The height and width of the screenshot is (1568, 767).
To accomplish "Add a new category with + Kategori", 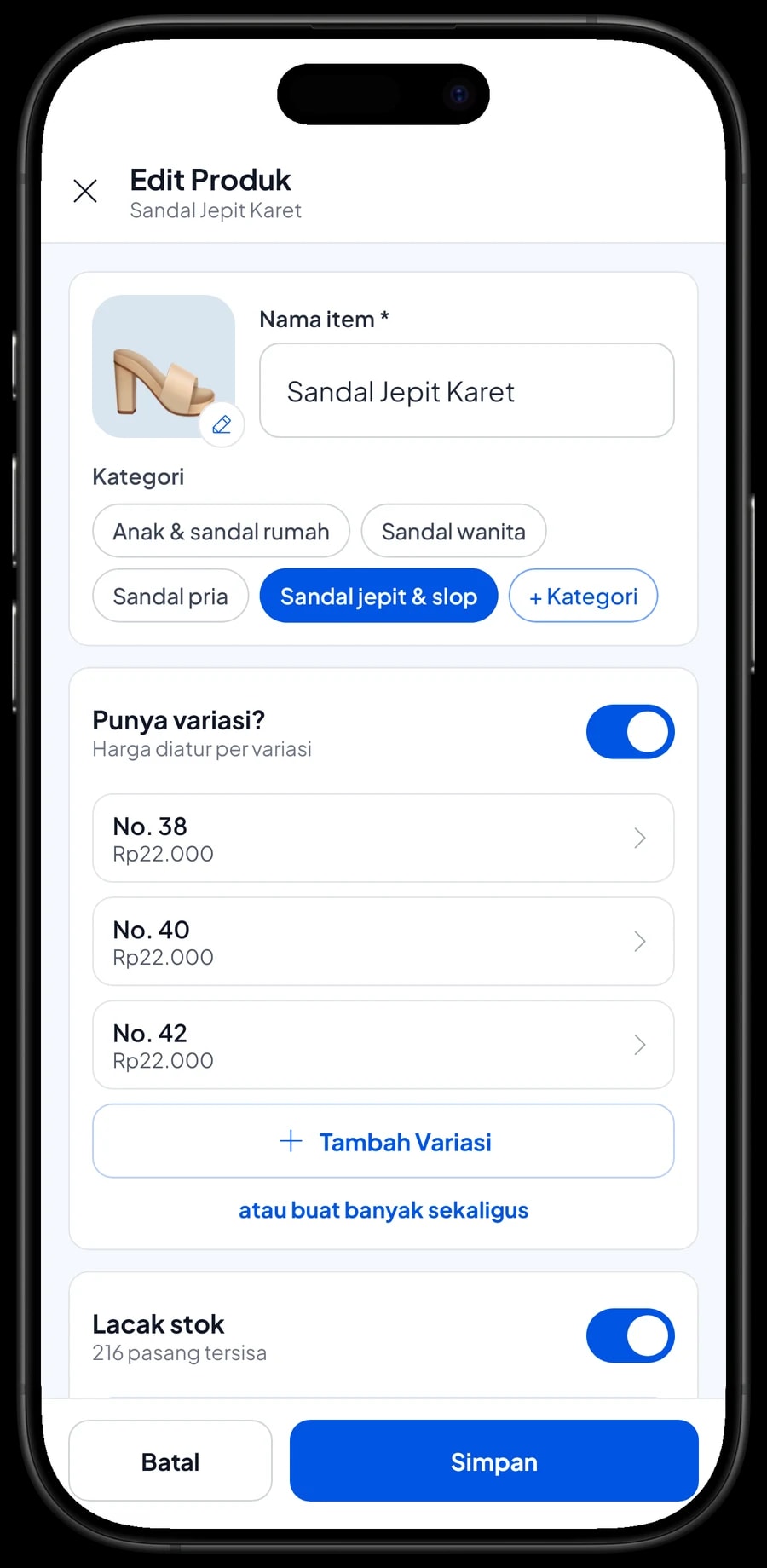I will [x=583, y=596].
